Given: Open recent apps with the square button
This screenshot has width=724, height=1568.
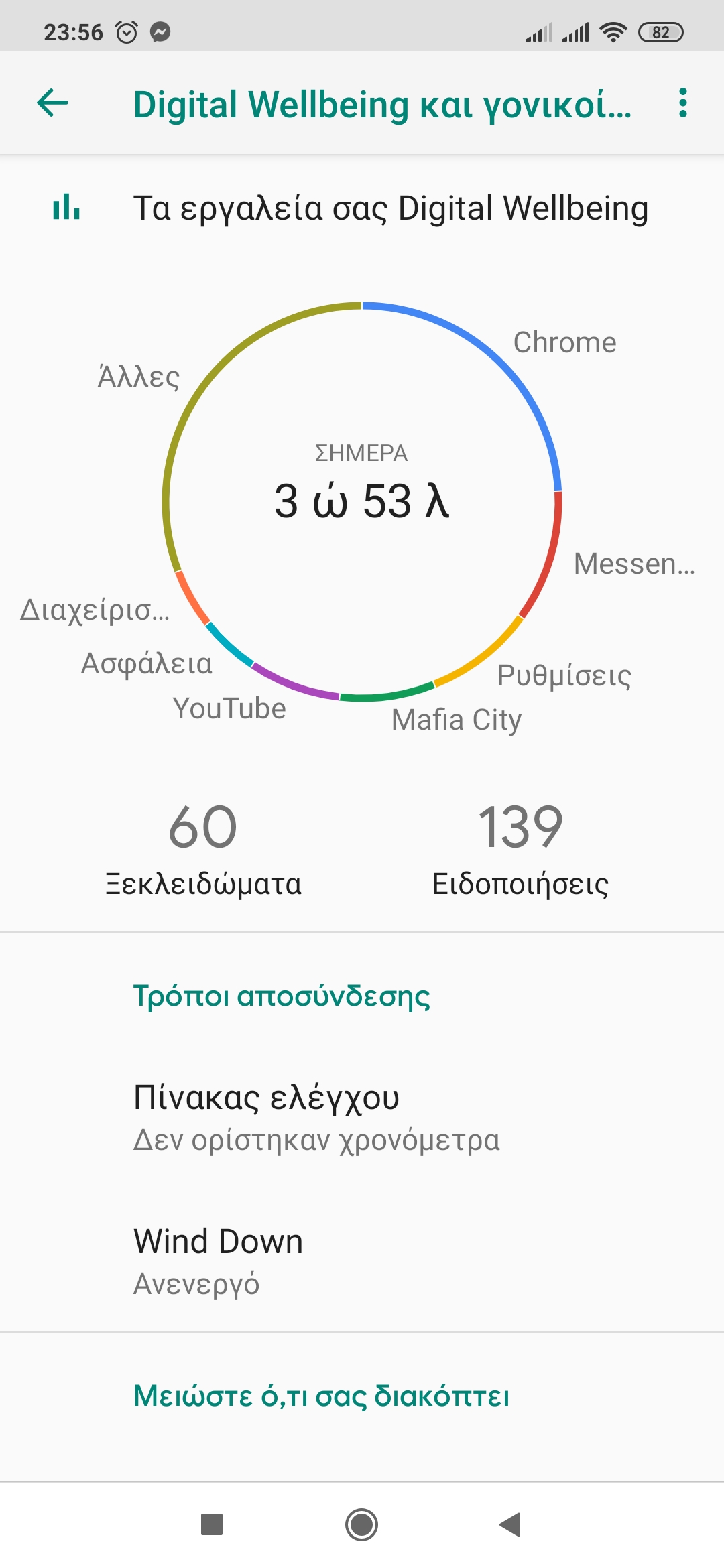Looking at the screenshot, I should click(212, 1524).
